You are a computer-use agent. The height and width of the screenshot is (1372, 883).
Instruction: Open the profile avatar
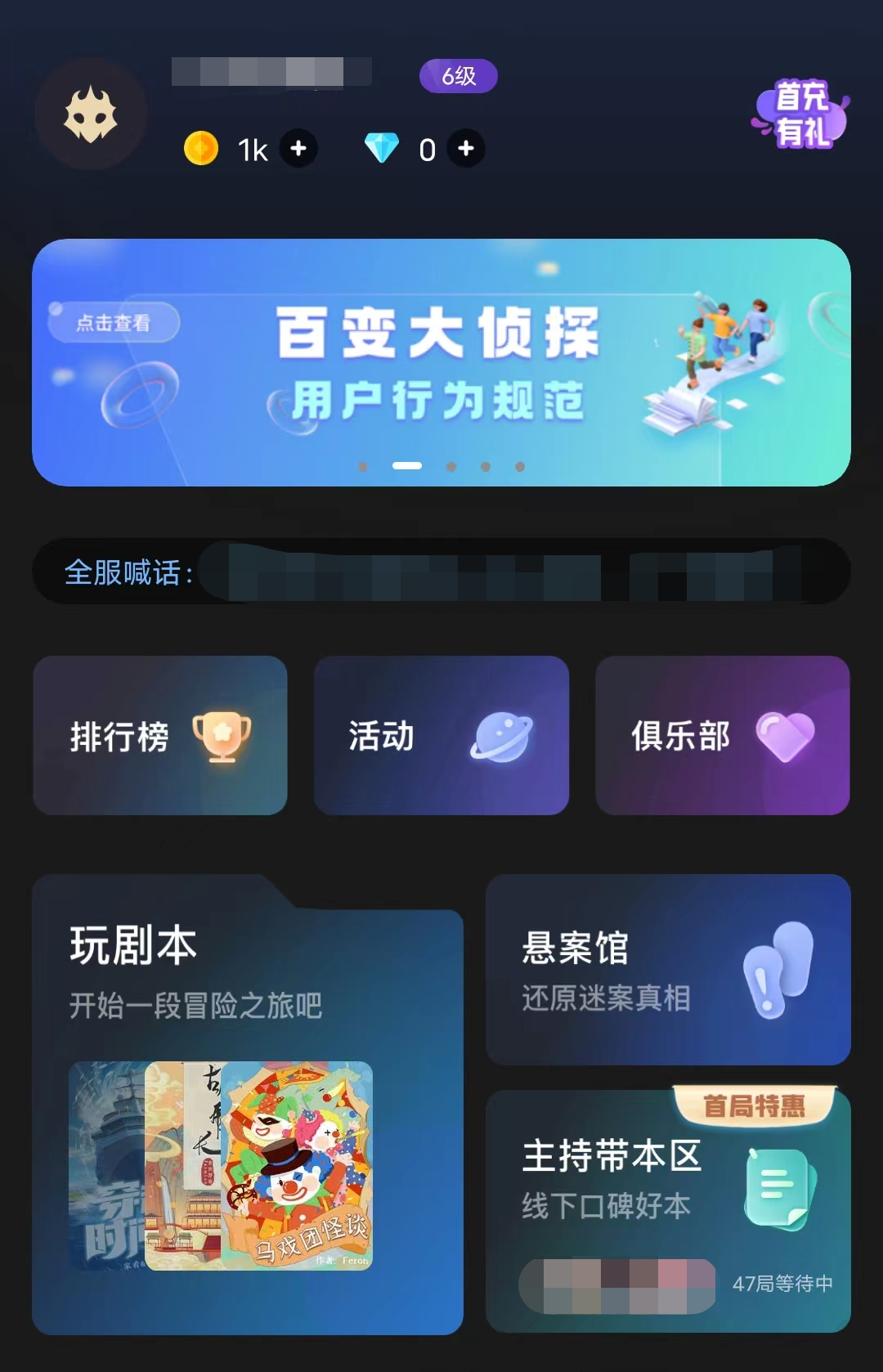91,114
